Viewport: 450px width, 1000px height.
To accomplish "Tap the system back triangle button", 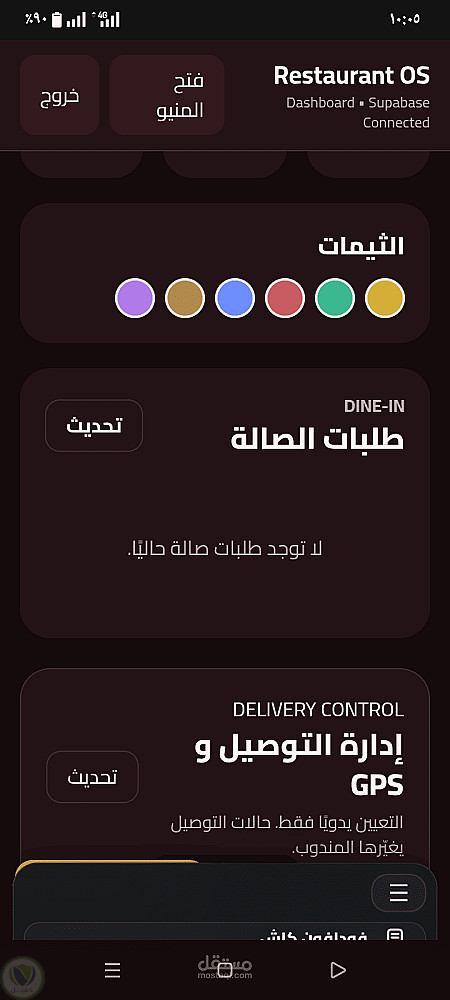I will 338,970.
